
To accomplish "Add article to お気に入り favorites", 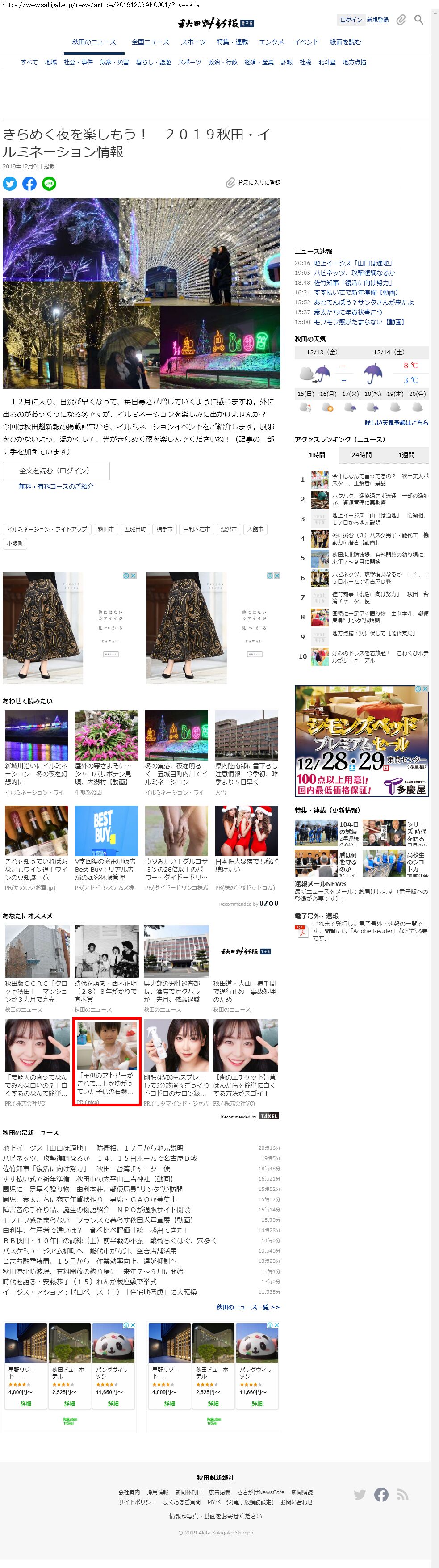I will pos(253,183).
